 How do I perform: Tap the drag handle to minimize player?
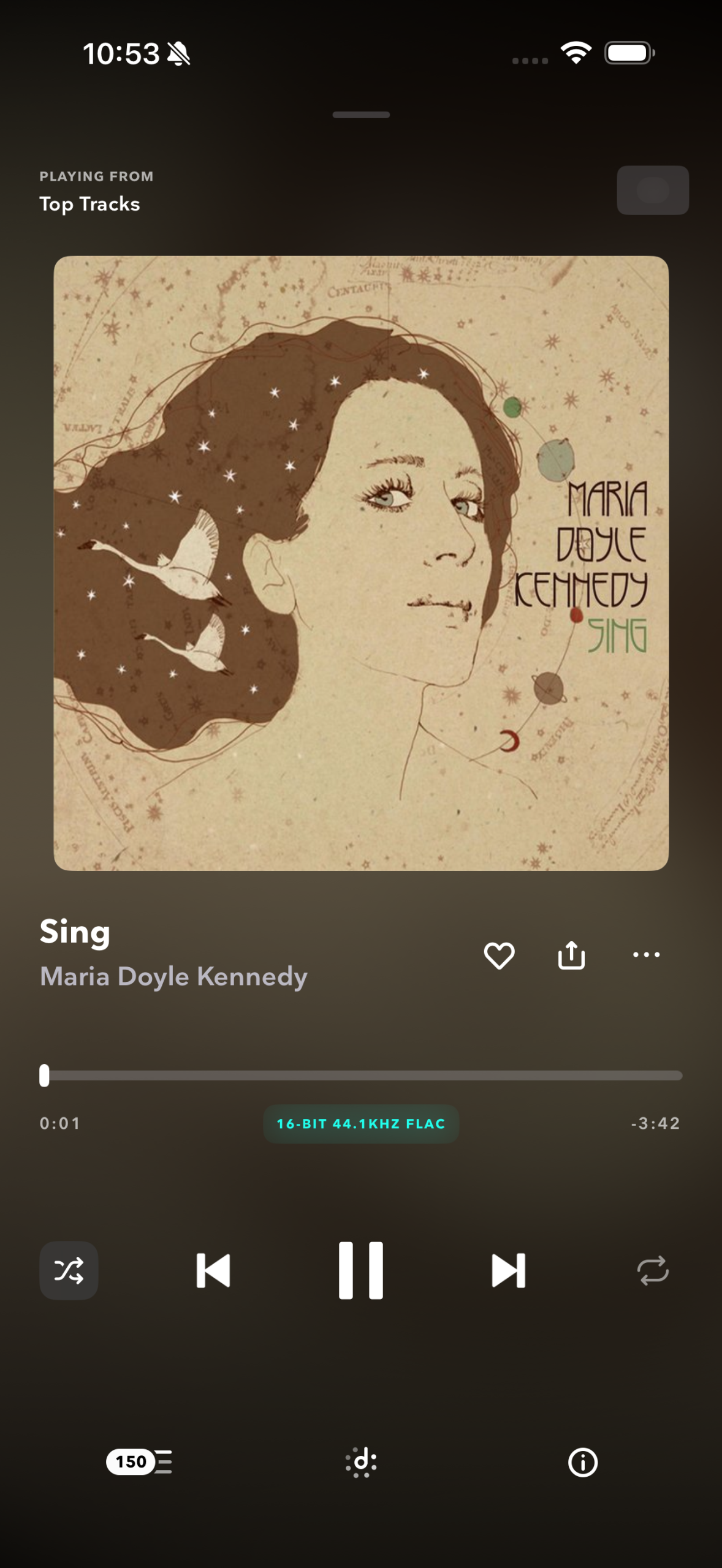point(361,115)
